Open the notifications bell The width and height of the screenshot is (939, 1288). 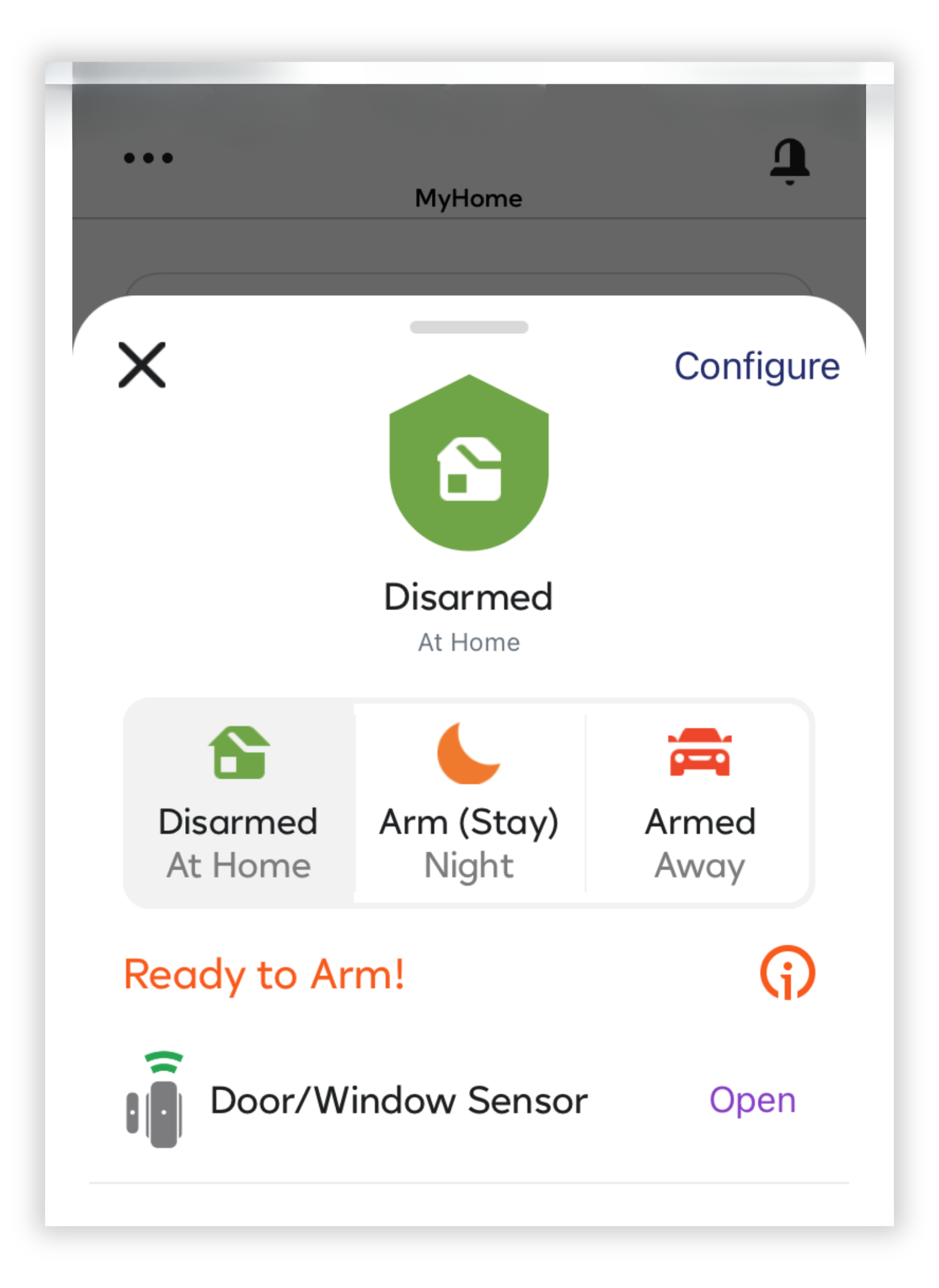point(789,161)
